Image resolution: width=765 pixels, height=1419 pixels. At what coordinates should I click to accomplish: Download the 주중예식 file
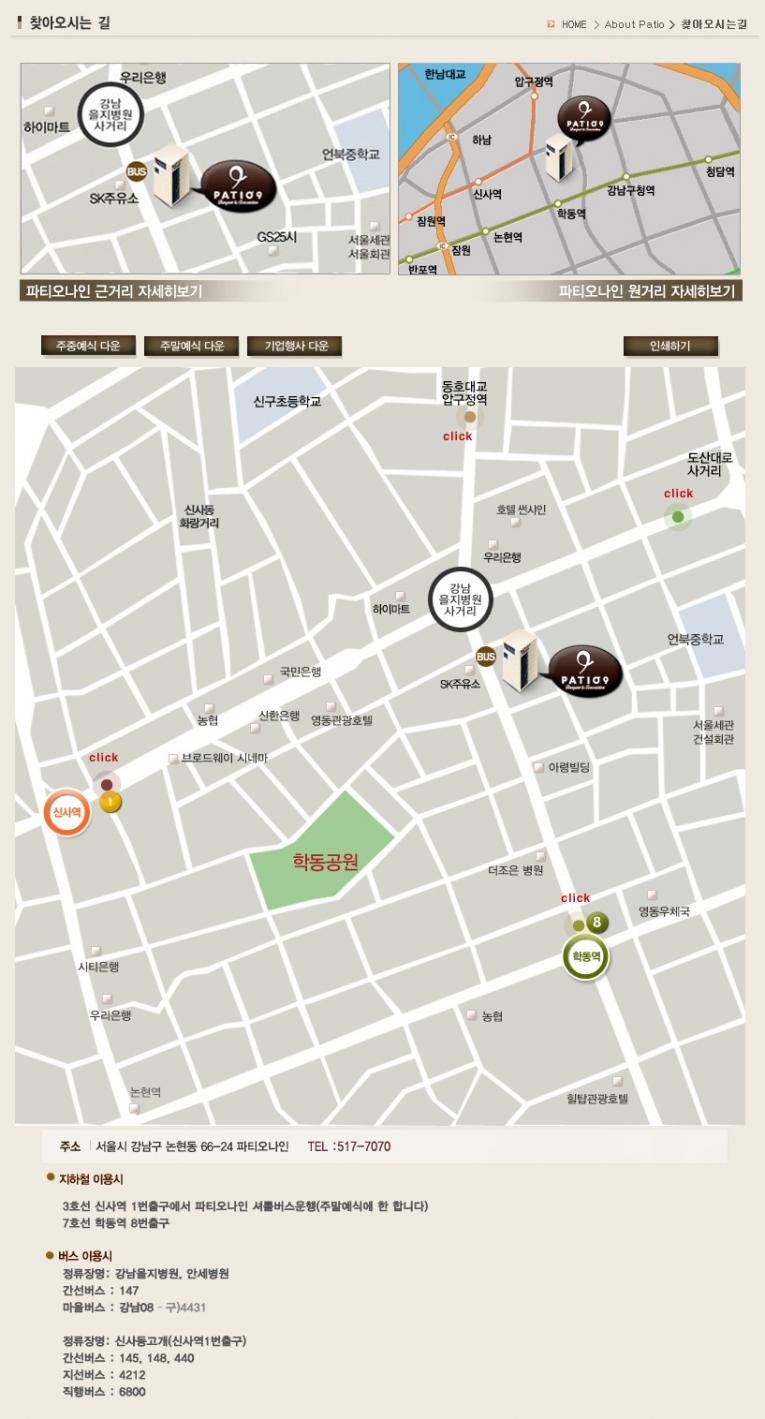[x=88, y=346]
